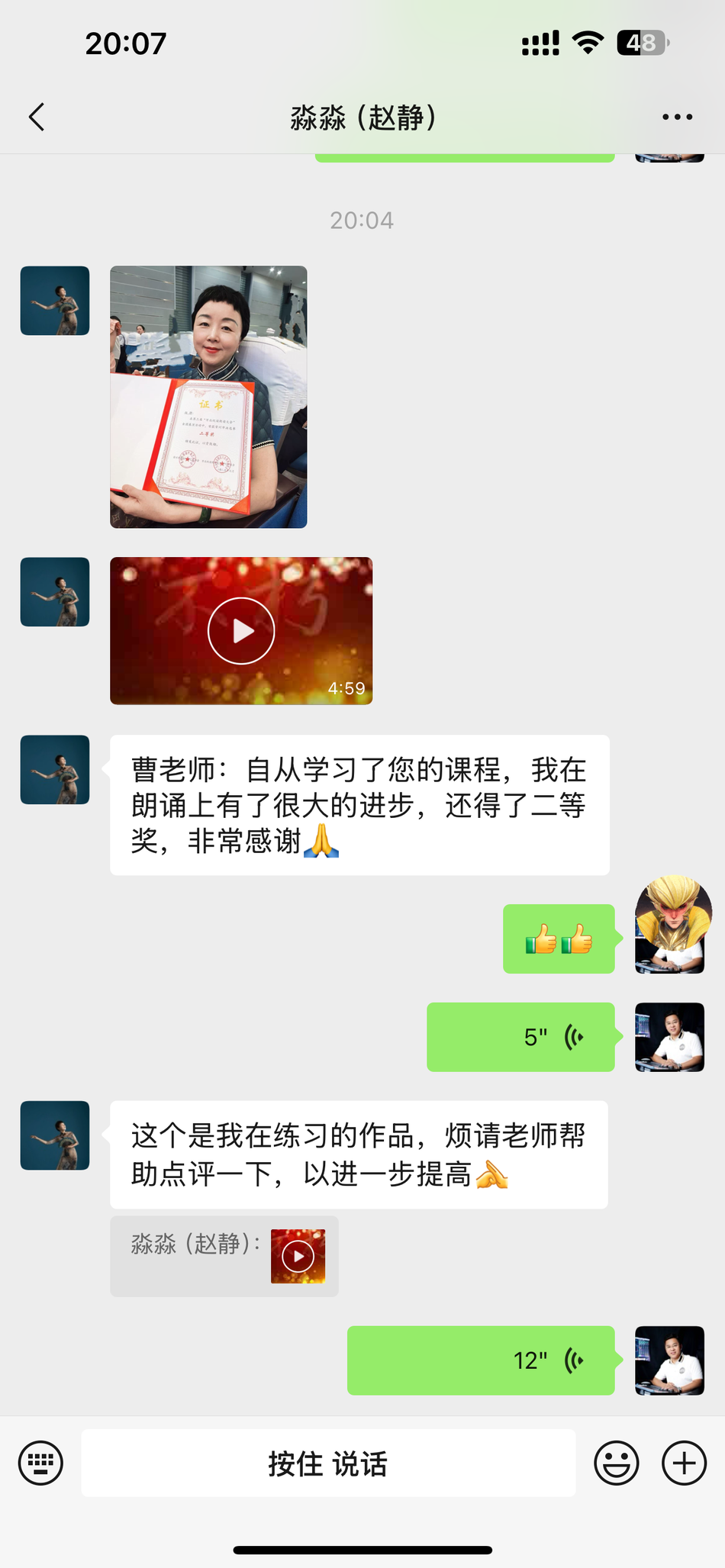View the contact's avatar beside the 曹老师 message
The image size is (725, 1568).
point(55,769)
